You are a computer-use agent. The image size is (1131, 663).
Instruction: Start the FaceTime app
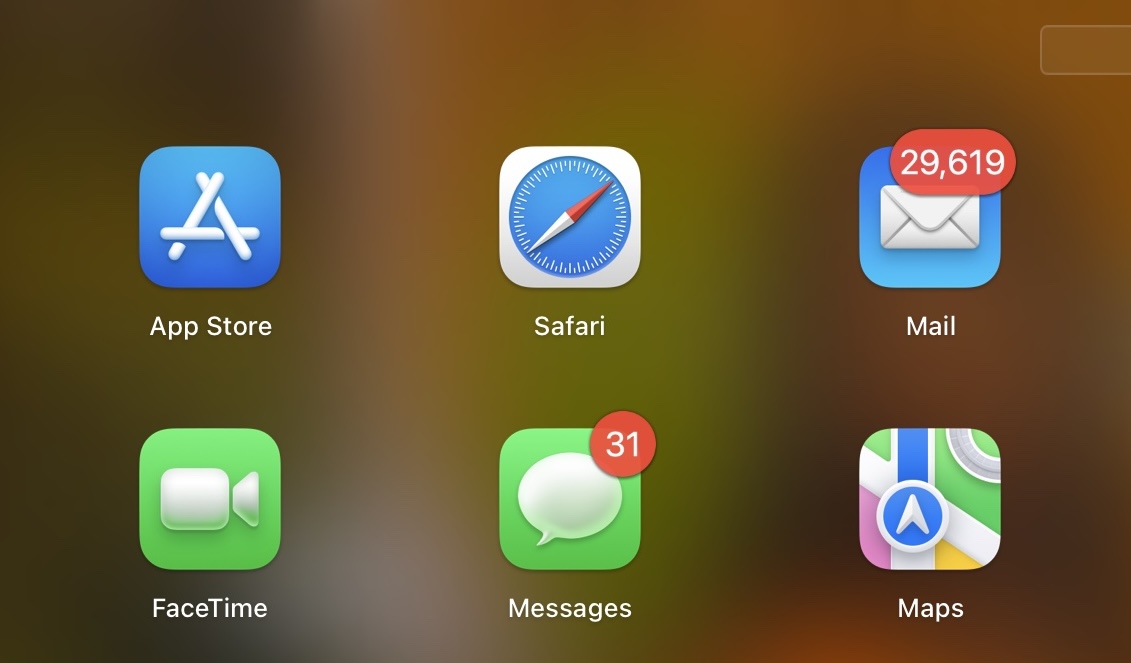point(210,499)
